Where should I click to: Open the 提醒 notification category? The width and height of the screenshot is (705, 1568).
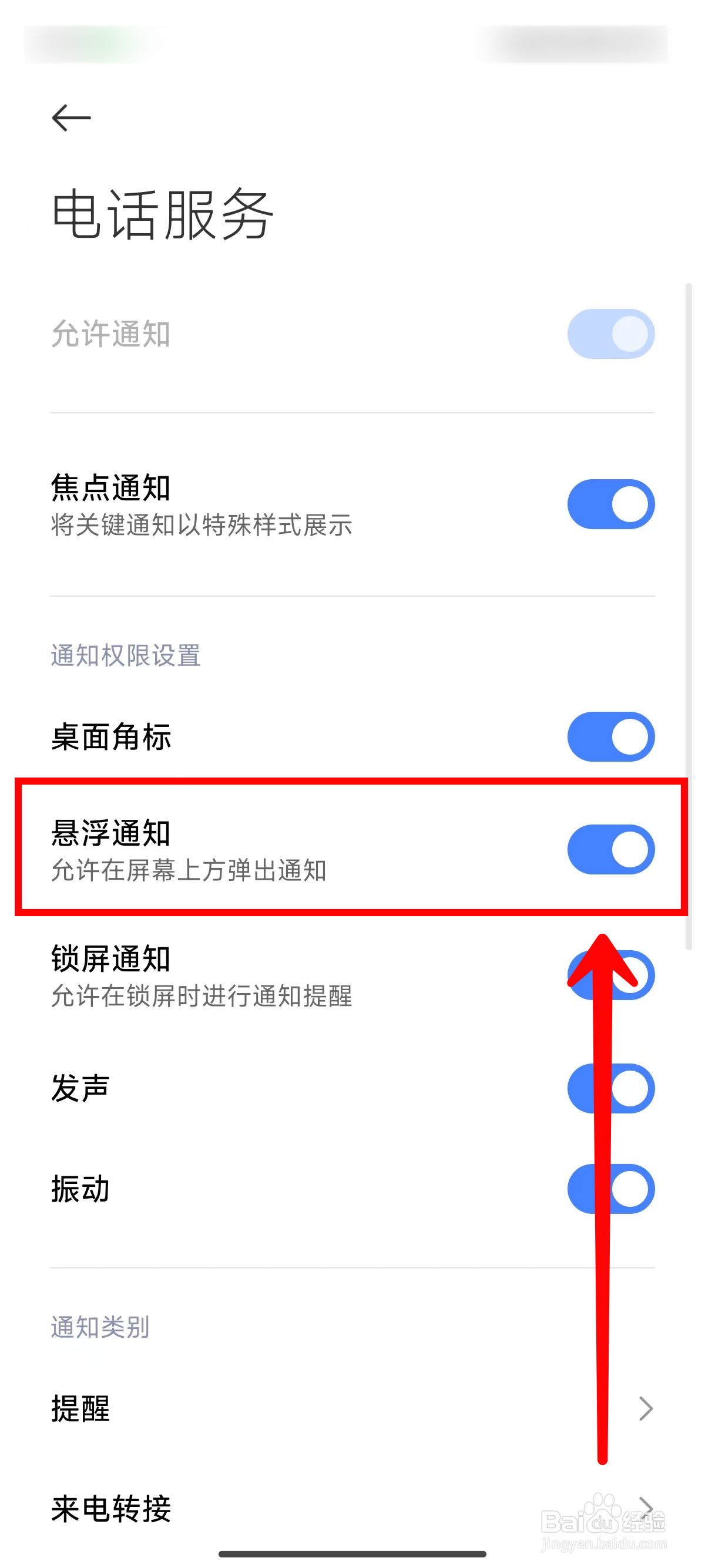[x=80, y=1408]
